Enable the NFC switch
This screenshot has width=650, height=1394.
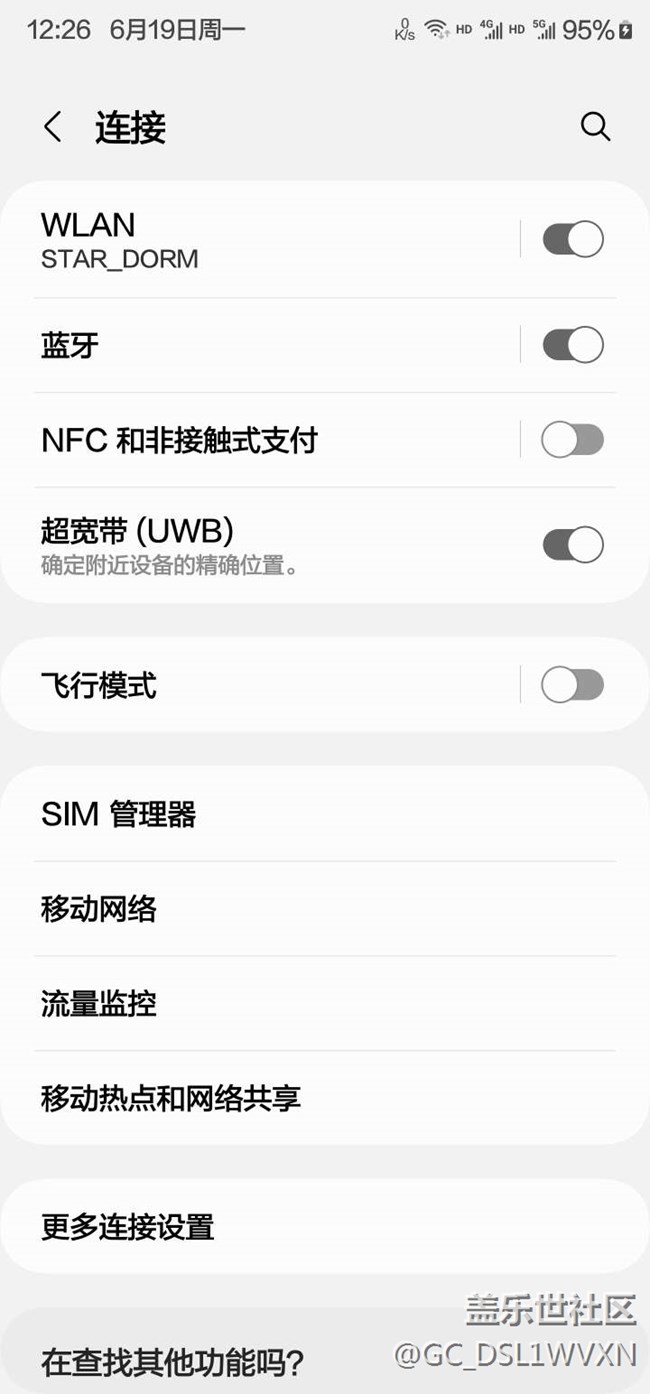coord(573,440)
